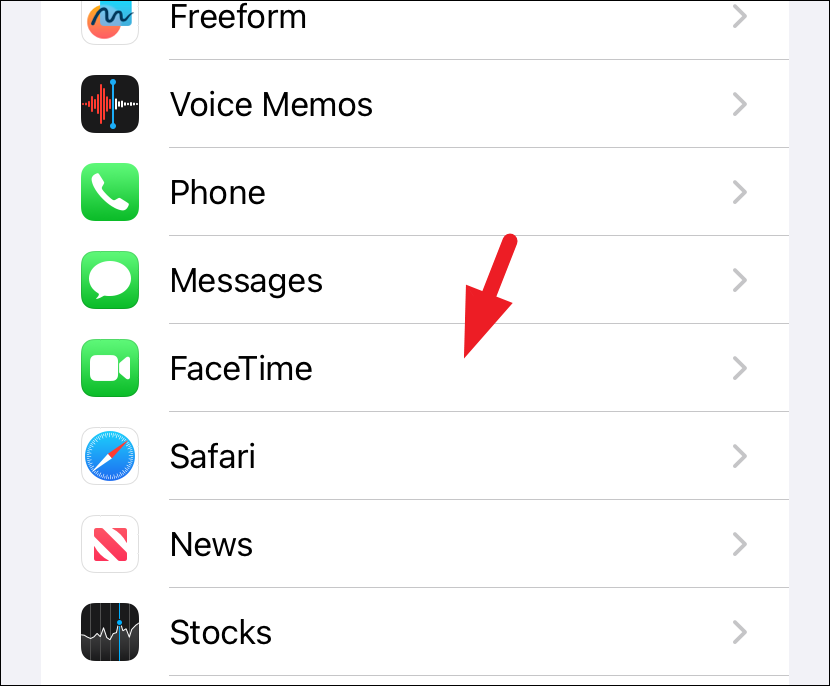
Task: Open Freeform settings
Action: (x=238, y=17)
